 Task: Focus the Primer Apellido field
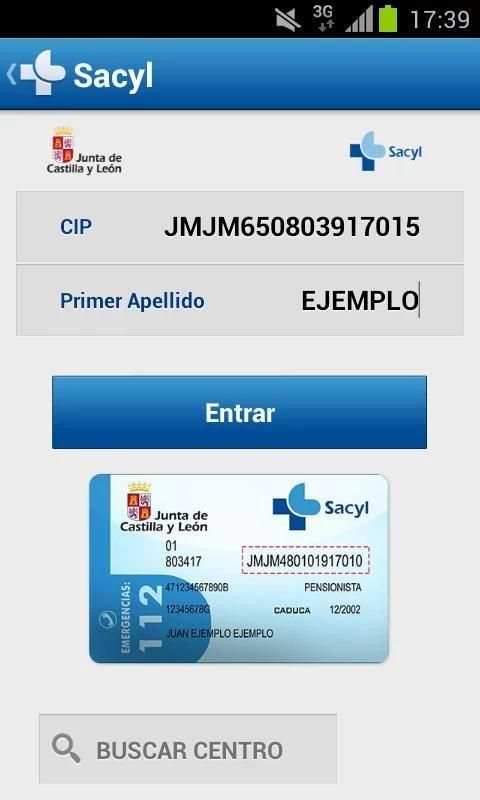click(x=240, y=300)
